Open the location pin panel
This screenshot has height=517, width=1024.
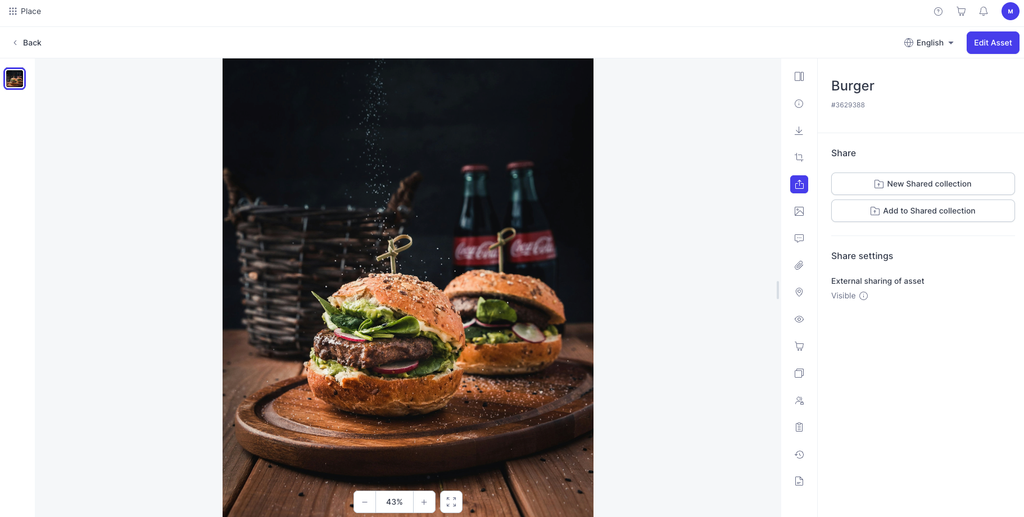(x=799, y=292)
